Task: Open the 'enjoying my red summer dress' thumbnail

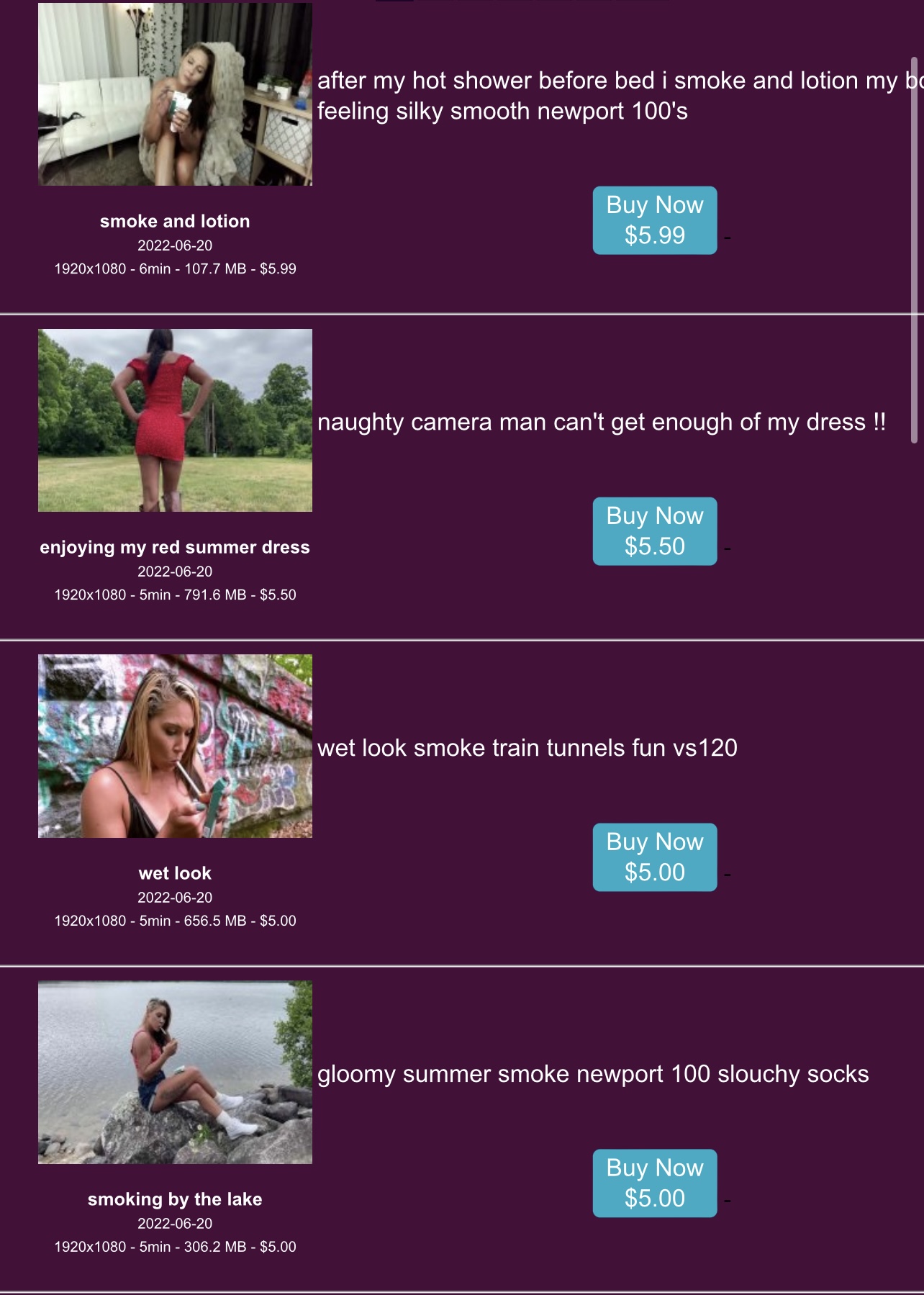Action: 175,420
